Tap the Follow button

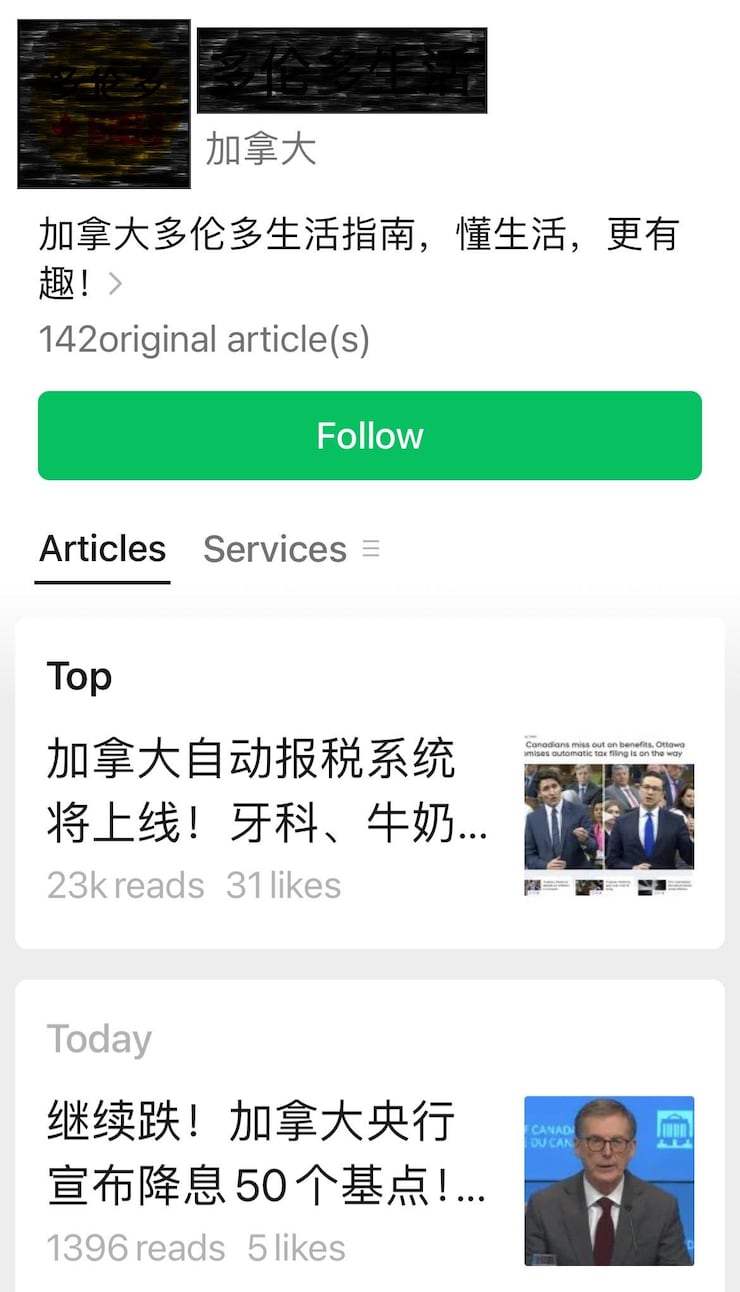[370, 435]
